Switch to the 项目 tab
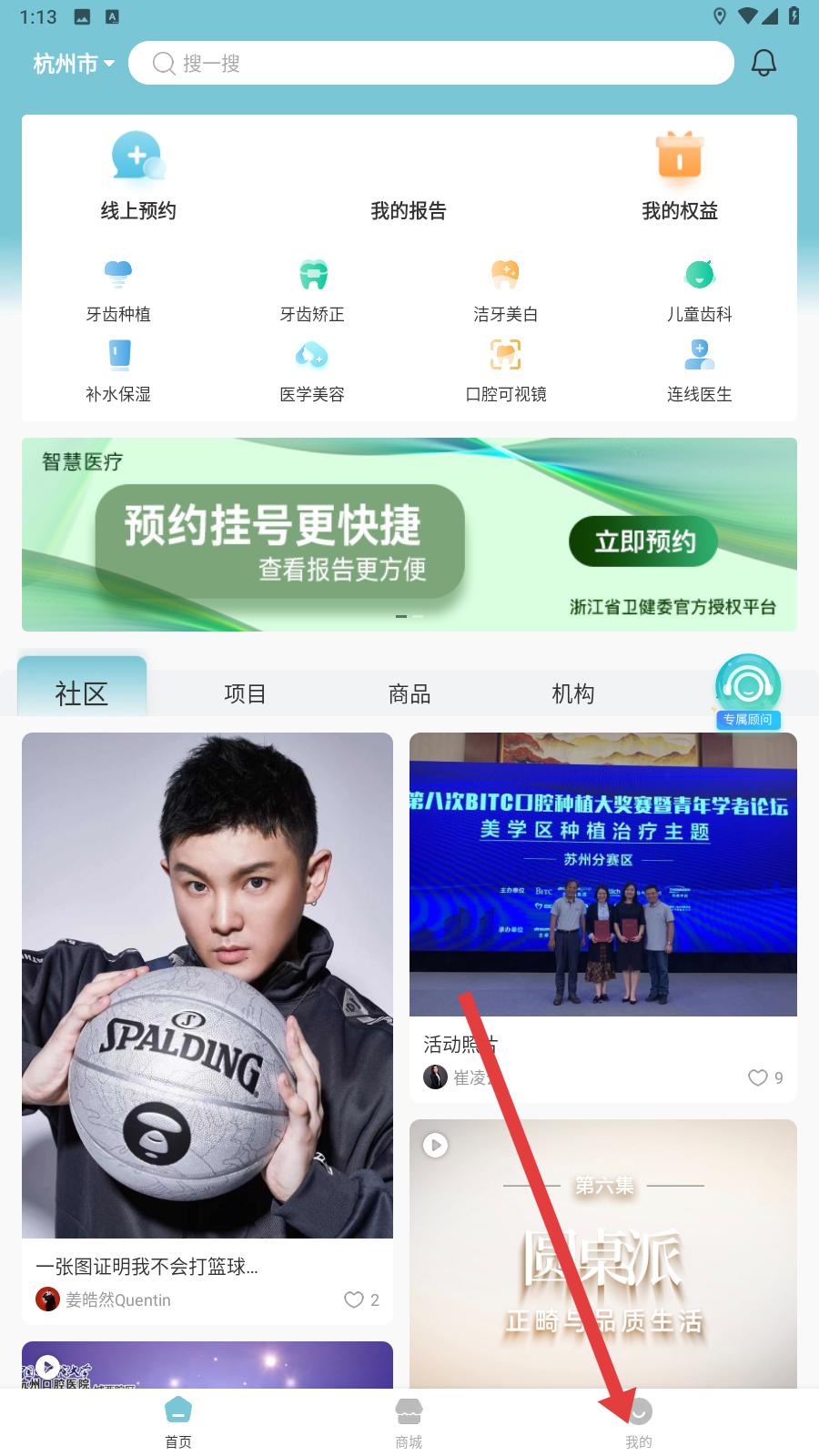 coord(245,694)
